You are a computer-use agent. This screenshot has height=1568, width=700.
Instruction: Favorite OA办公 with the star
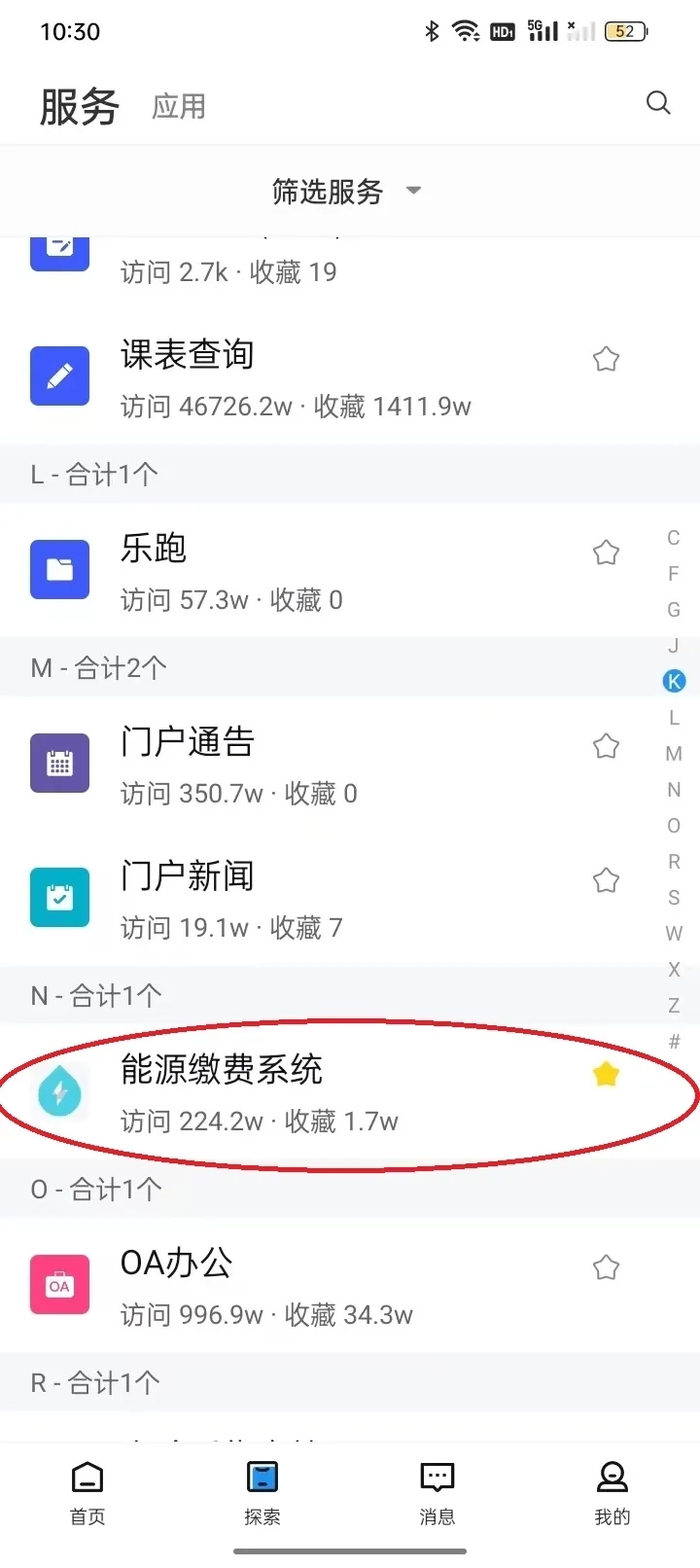(x=606, y=1267)
